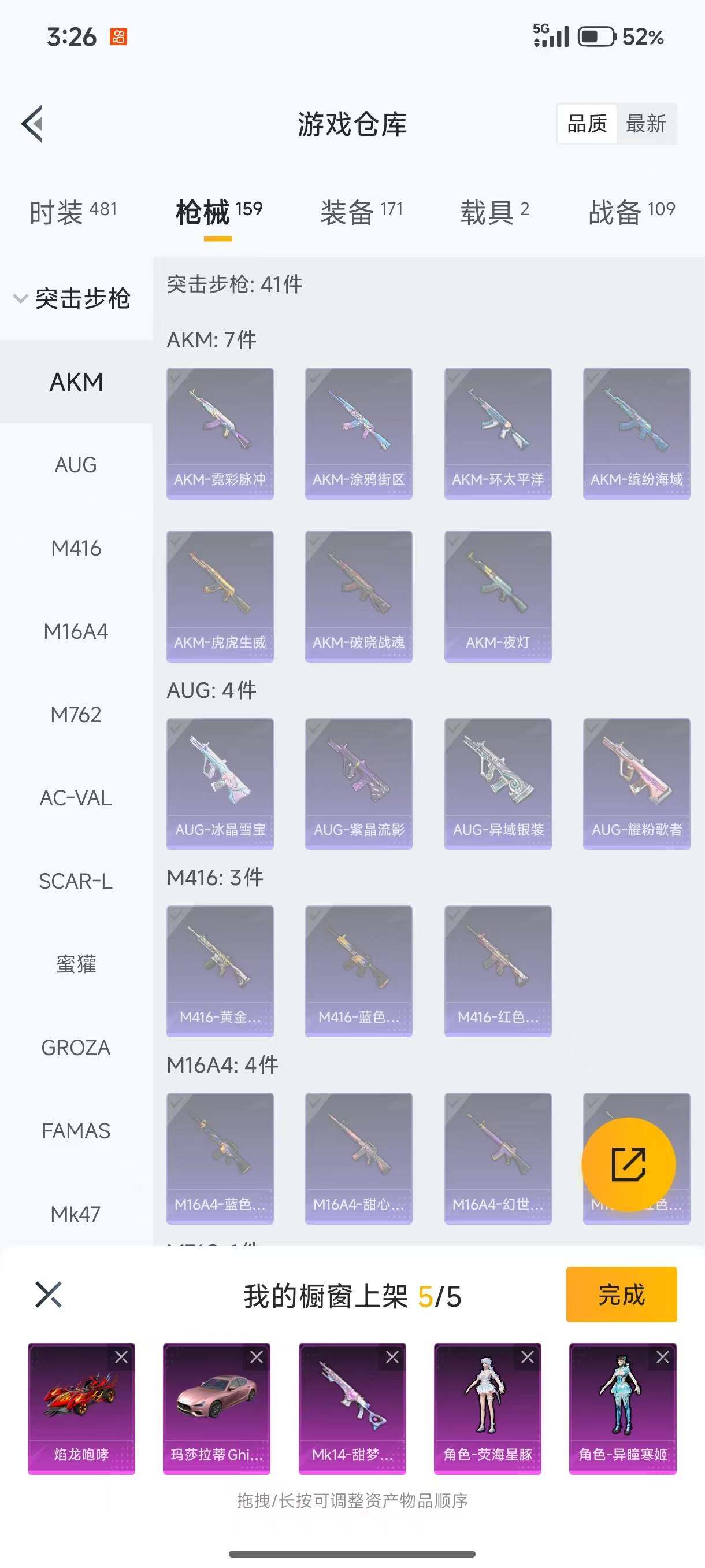Close the 我的橱窗上架 panel

point(49,1294)
